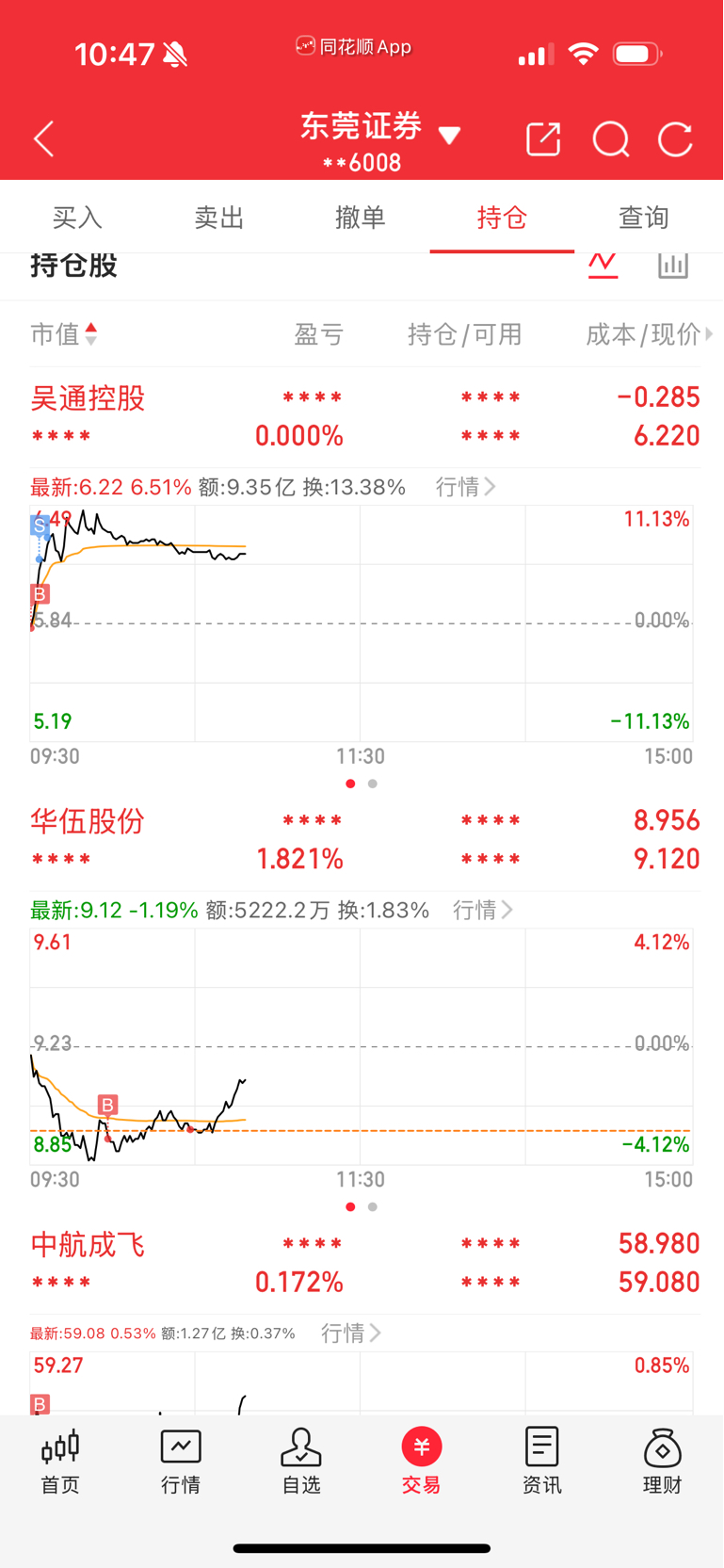Viewport: 724px width, 1568px height.
Task: Switch to the 买入 tab
Action: 77,218
